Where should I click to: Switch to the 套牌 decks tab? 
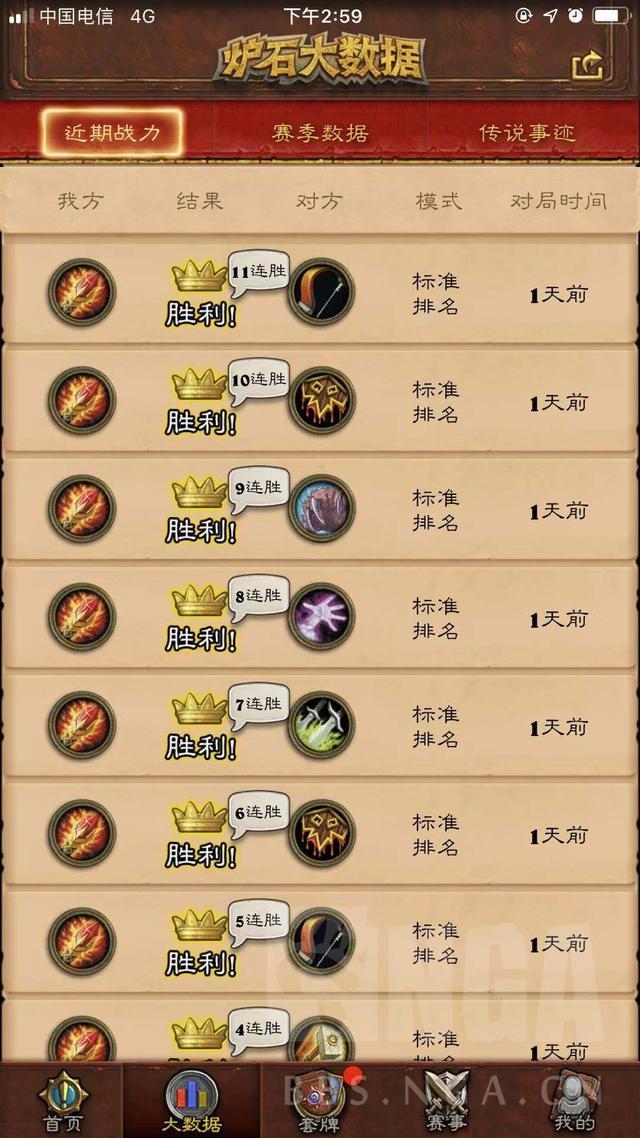[x=319, y=1100]
